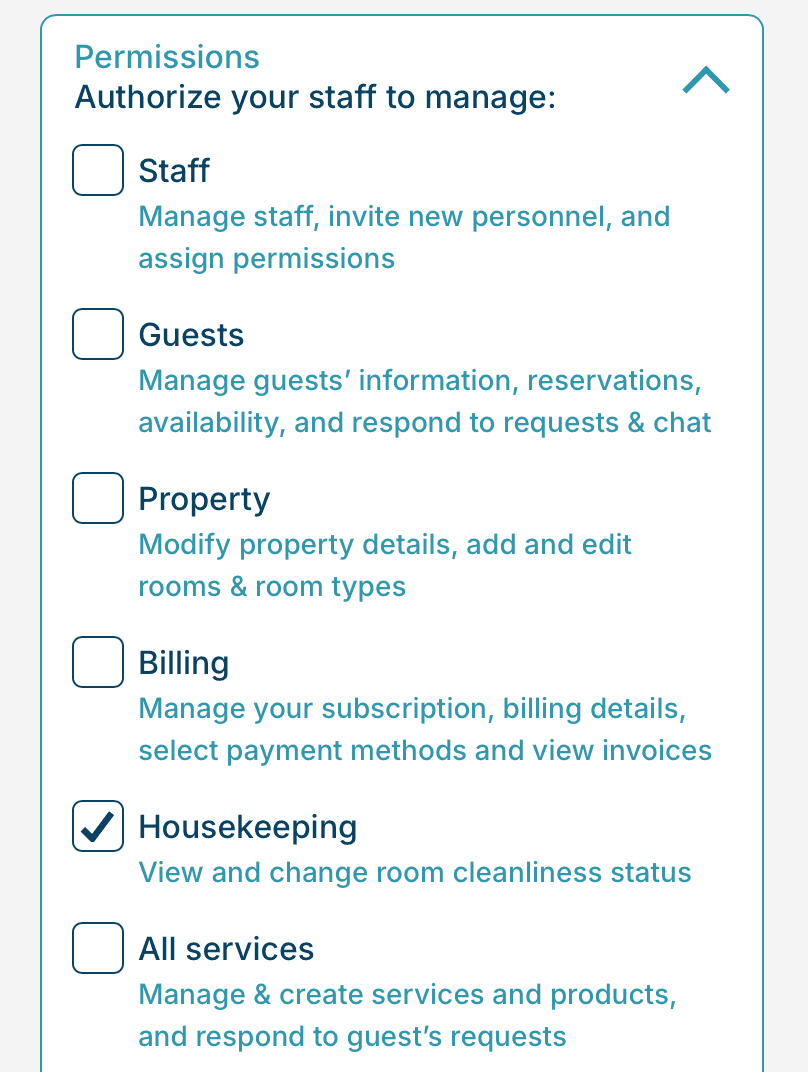Click the room cleanliness status description
The image size is (808, 1072).
point(415,872)
